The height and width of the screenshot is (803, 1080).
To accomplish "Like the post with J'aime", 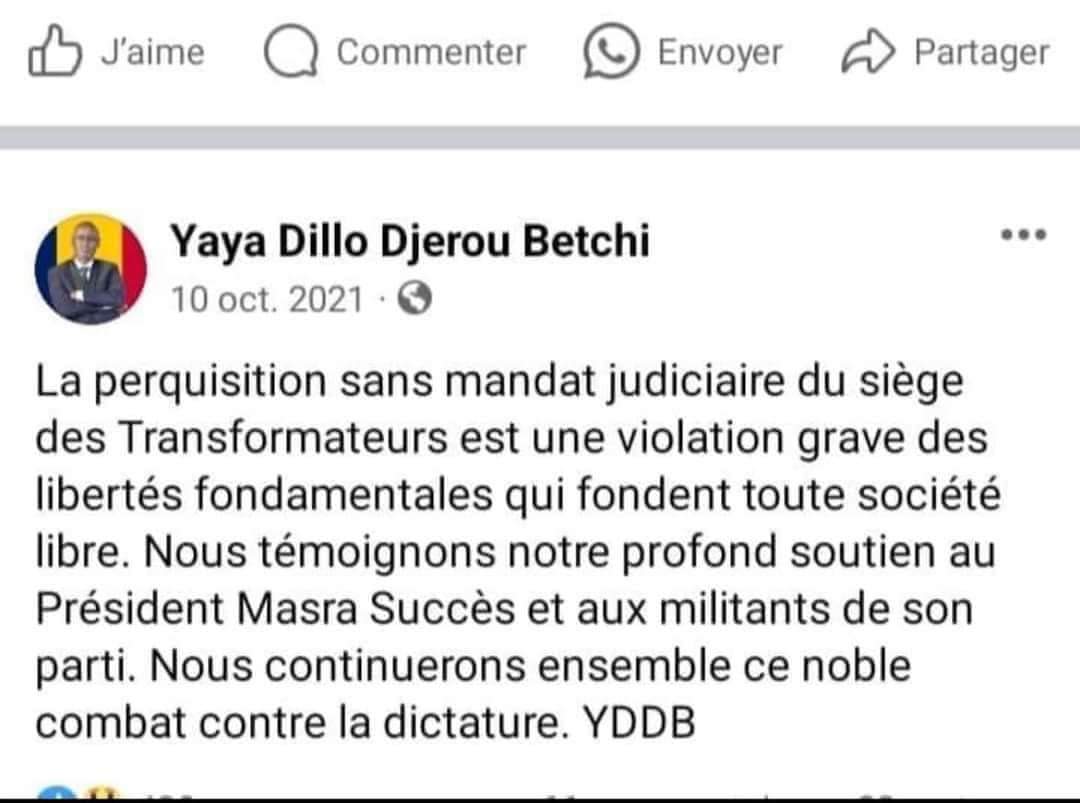I will click(115, 53).
